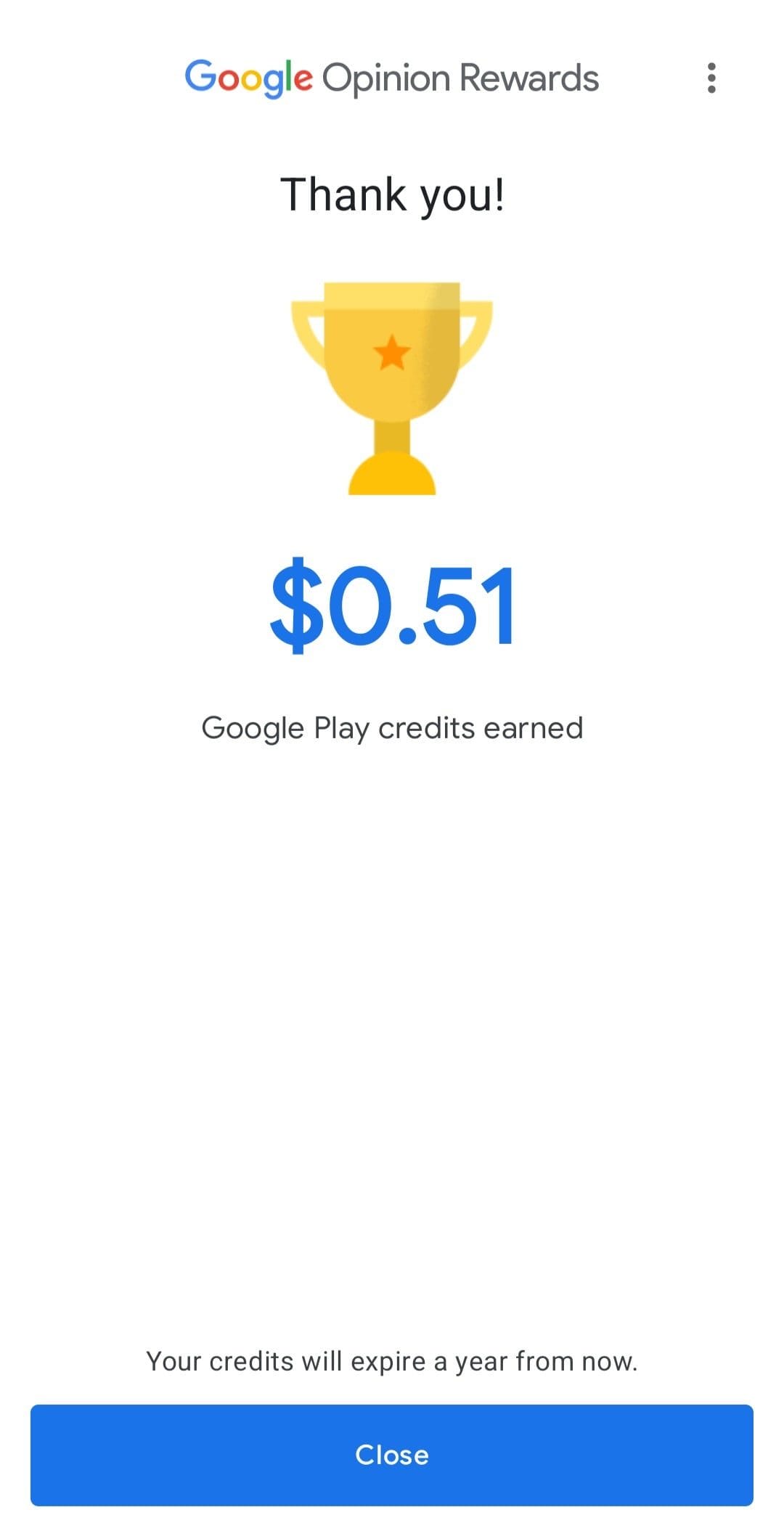784x1523 pixels.
Task: Tap the blue Close button
Action: pos(392,1455)
